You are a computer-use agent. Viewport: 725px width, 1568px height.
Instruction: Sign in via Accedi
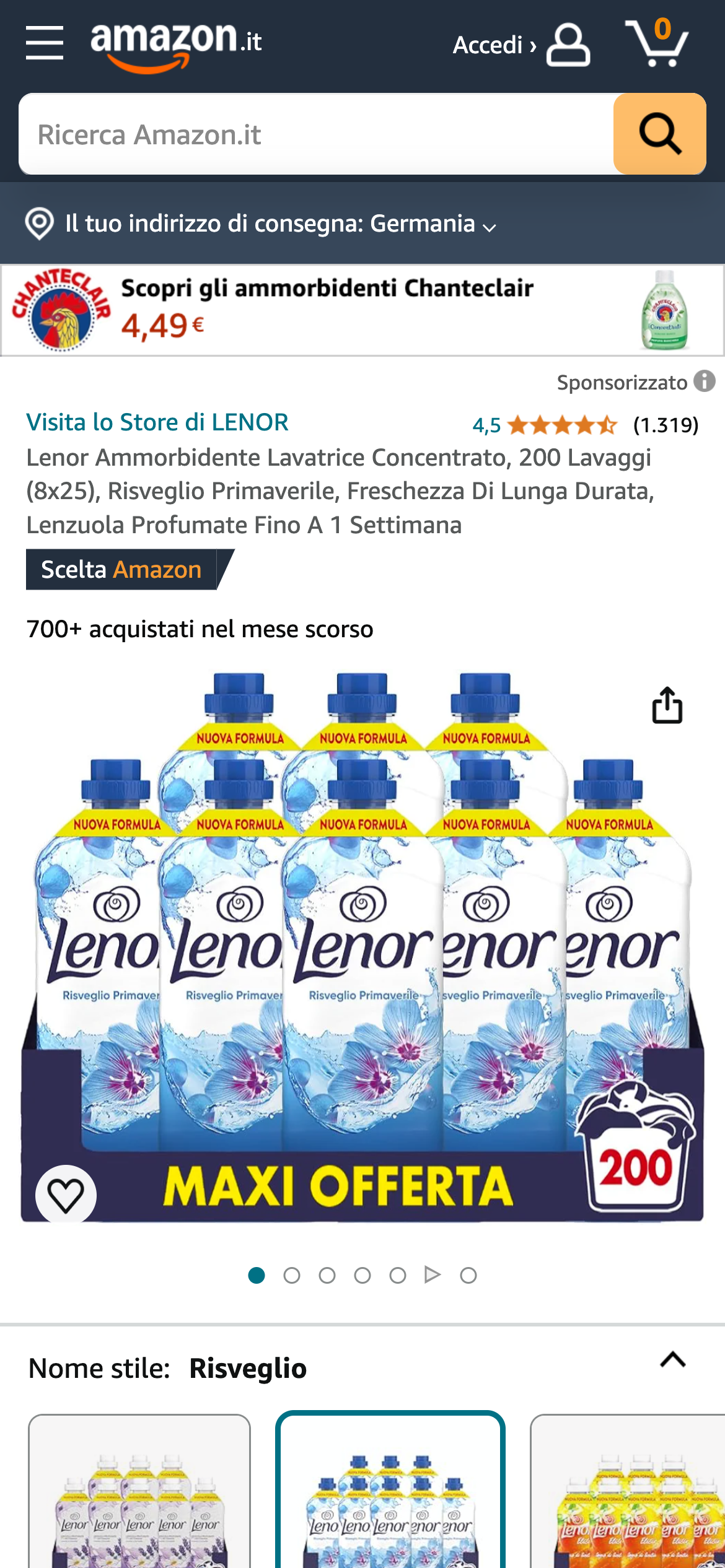[521, 45]
